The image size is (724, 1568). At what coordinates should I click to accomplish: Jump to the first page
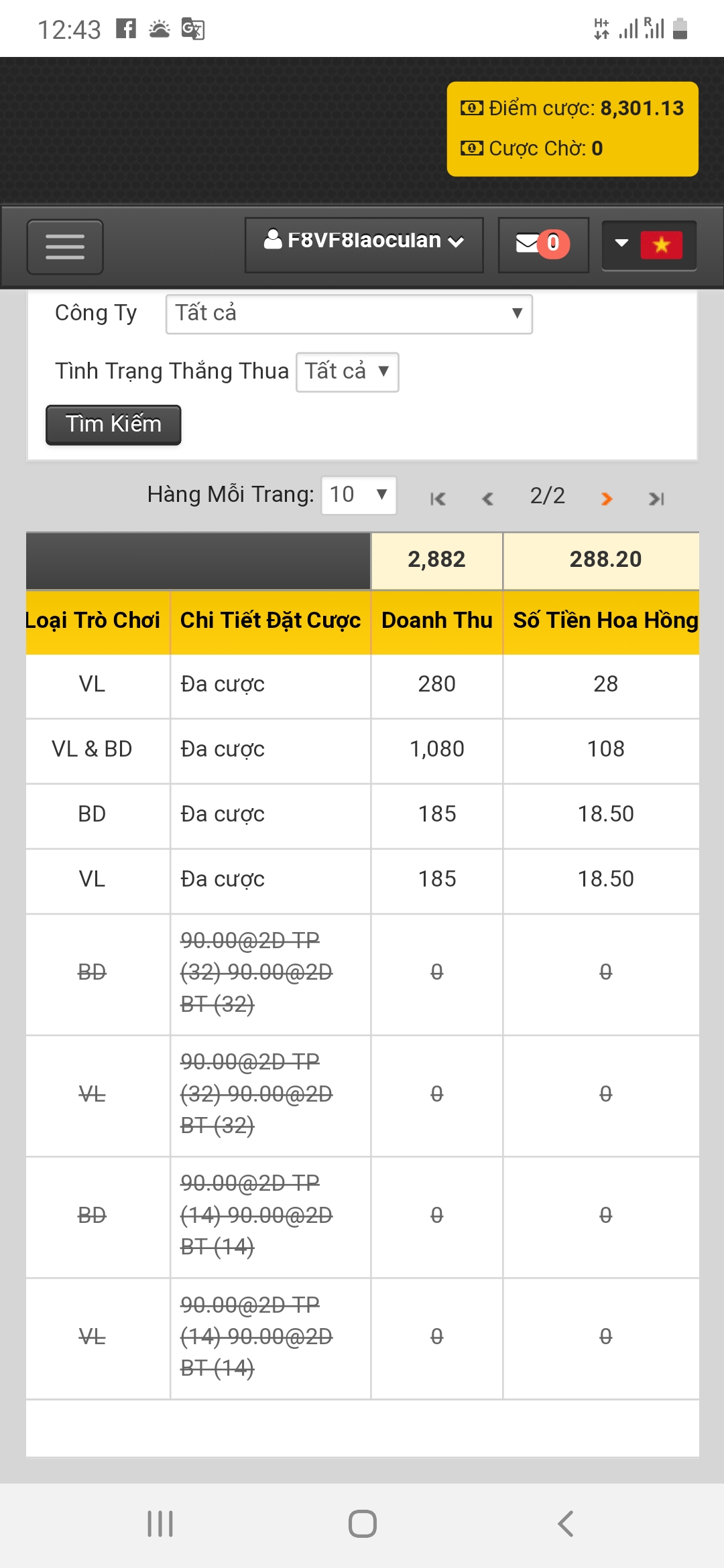438,499
